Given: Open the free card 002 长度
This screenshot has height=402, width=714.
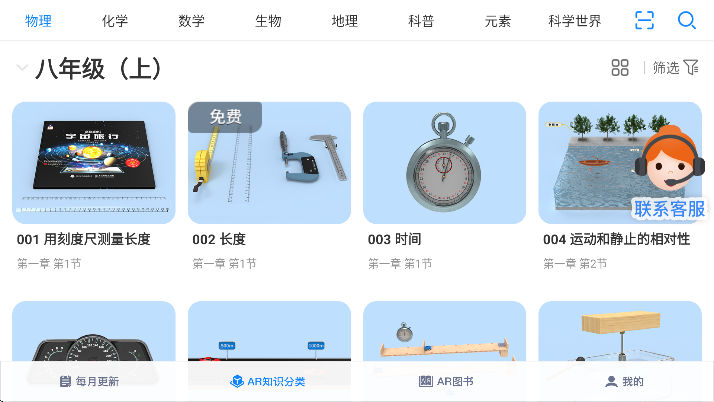Looking at the screenshot, I should pyautogui.click(x=269, y=163).
